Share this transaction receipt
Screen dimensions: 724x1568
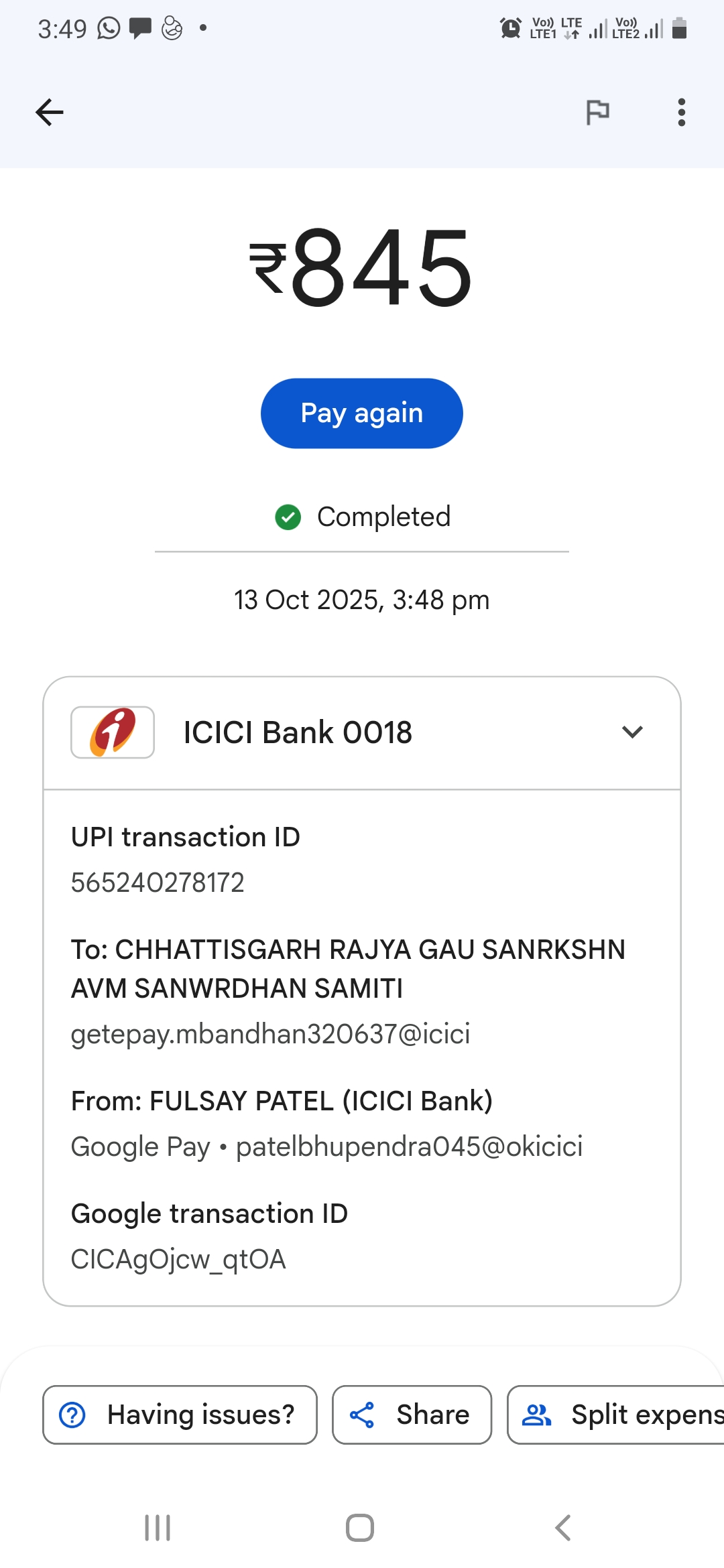(x=412, y=1415)
